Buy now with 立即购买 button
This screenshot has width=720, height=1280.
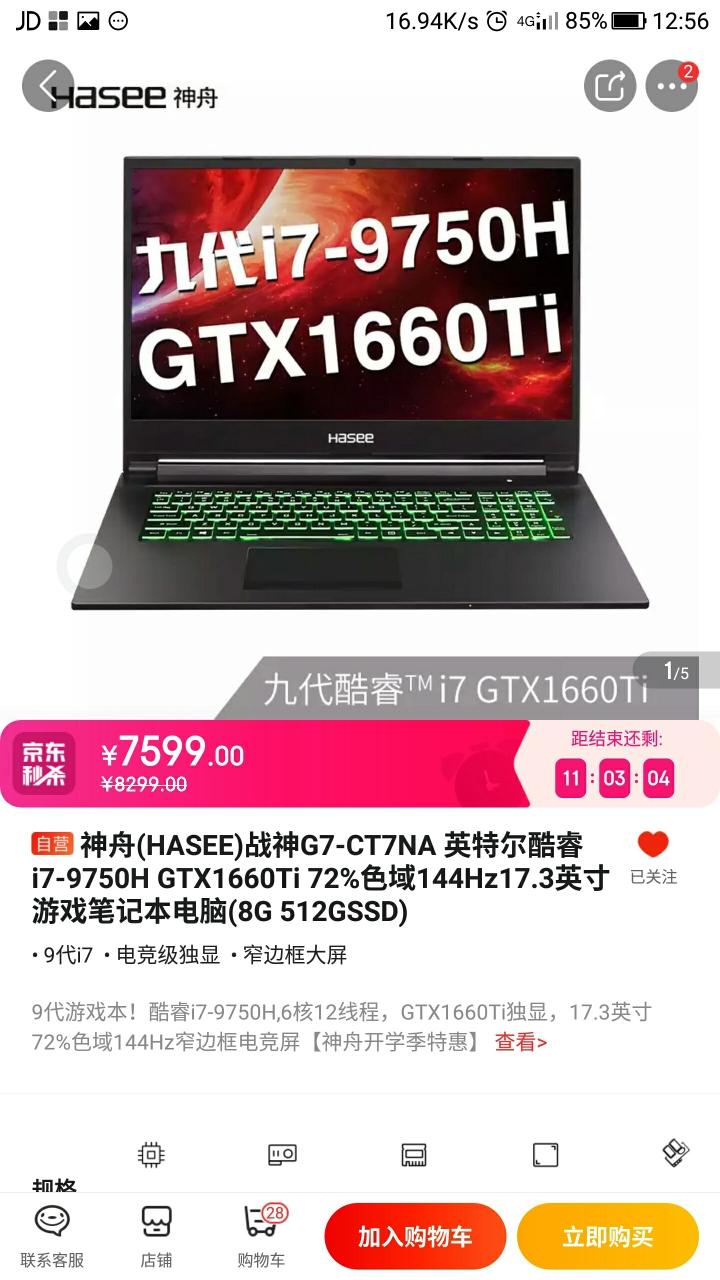607,1237
